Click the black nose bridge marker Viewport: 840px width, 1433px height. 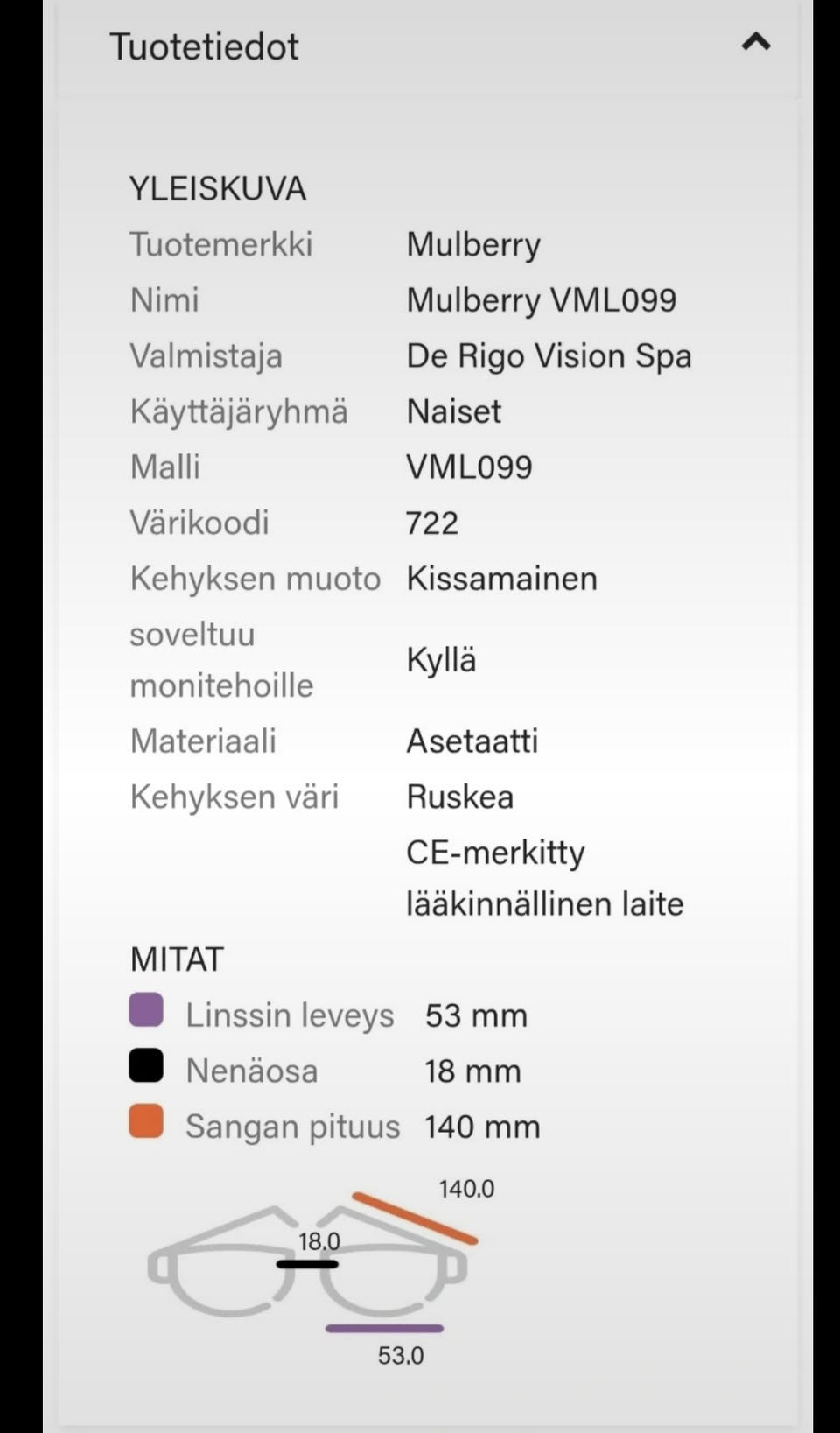(306, 1265)
